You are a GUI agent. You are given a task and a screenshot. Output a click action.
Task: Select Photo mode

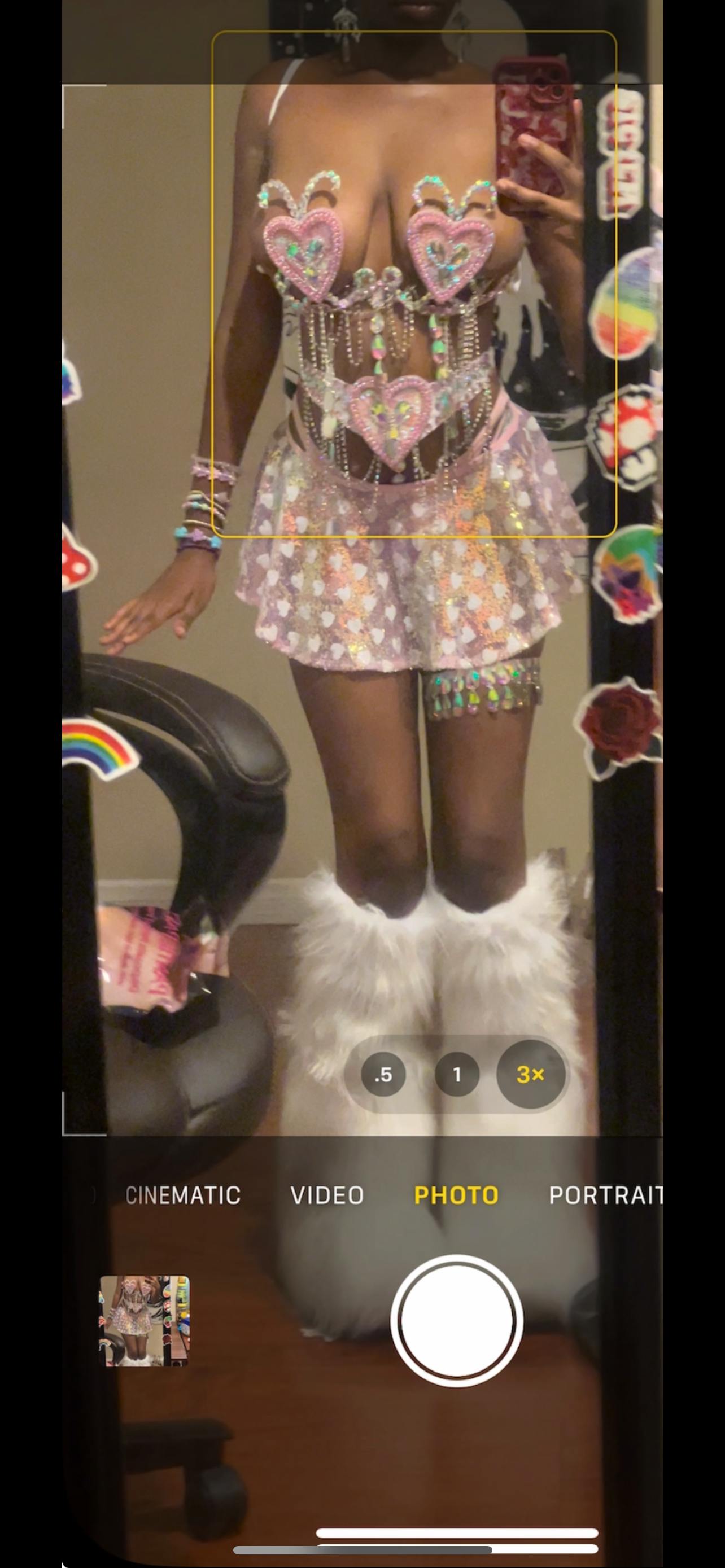(456, 1195)
